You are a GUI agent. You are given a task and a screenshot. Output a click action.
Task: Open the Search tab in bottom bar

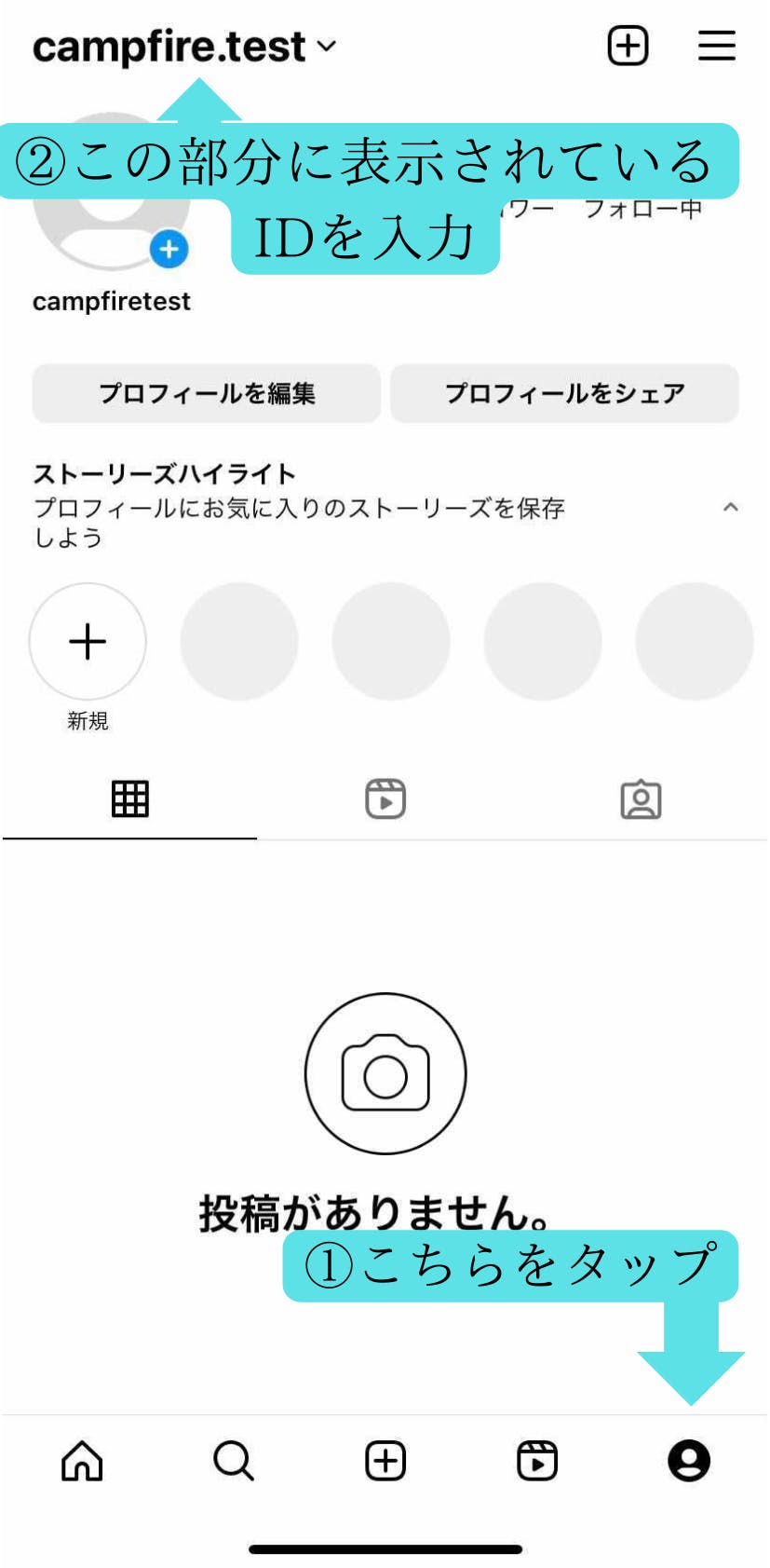233,1460
